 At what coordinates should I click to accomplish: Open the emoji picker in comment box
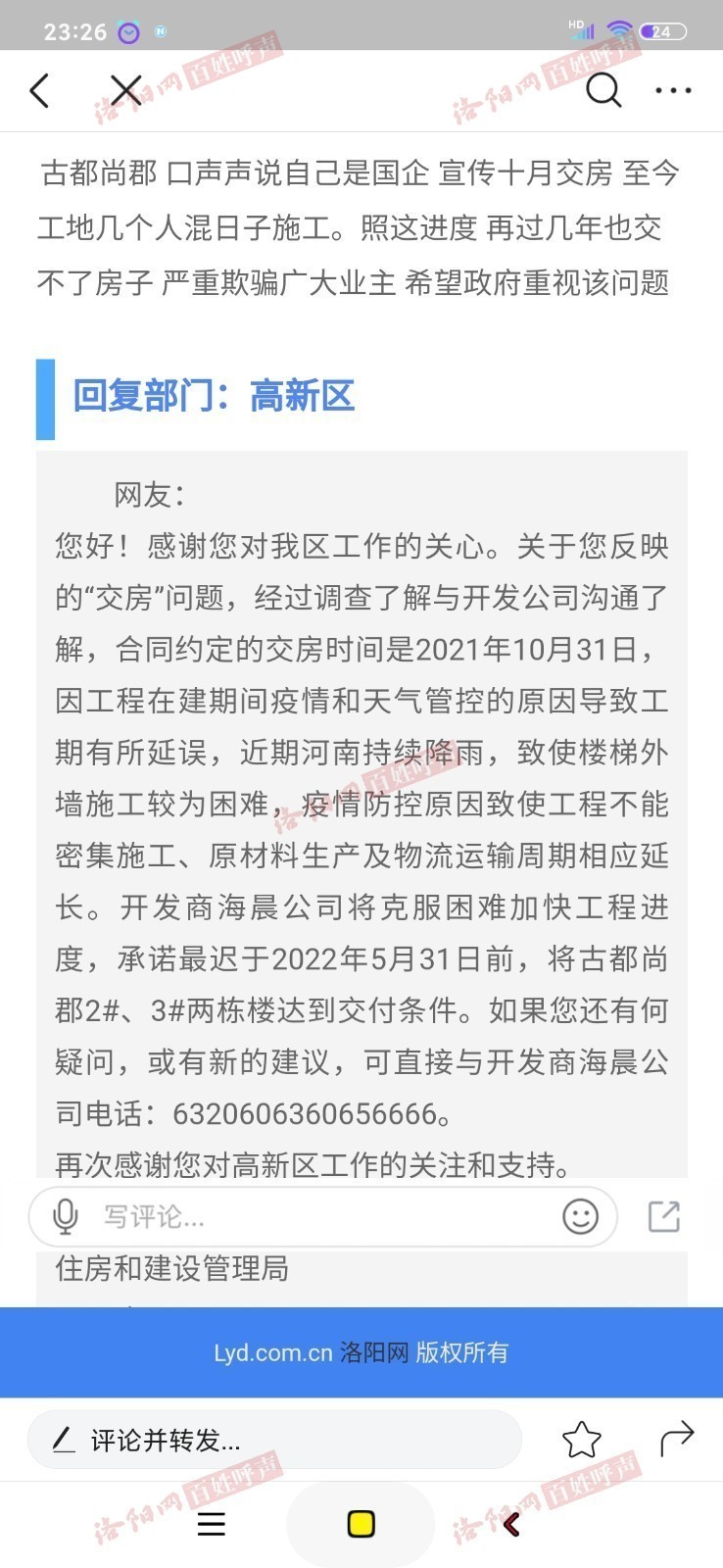click(580, 1216)
